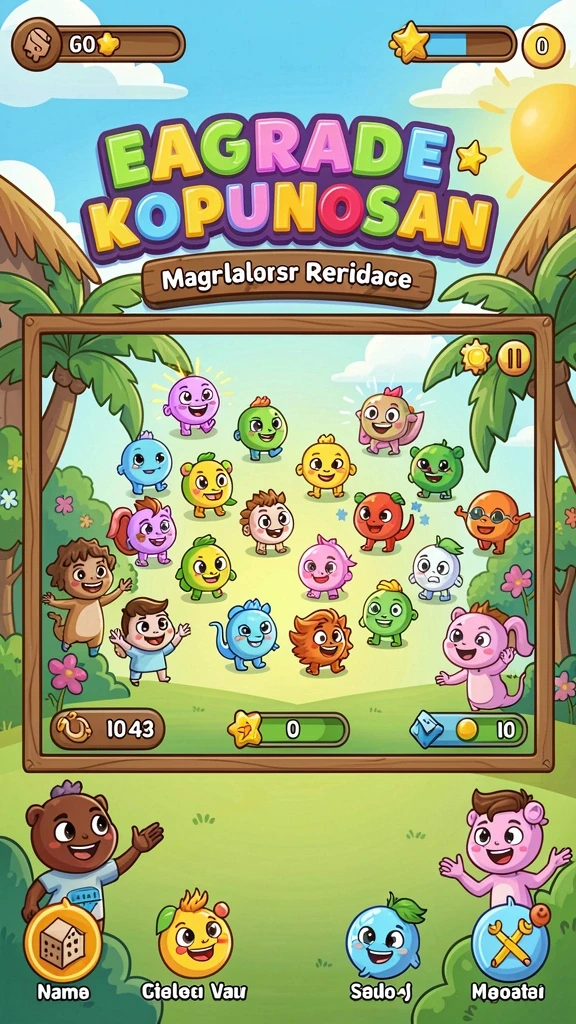Tap the red creature on the board
This screenshot has height=1024, width=576.
(381, 521)
